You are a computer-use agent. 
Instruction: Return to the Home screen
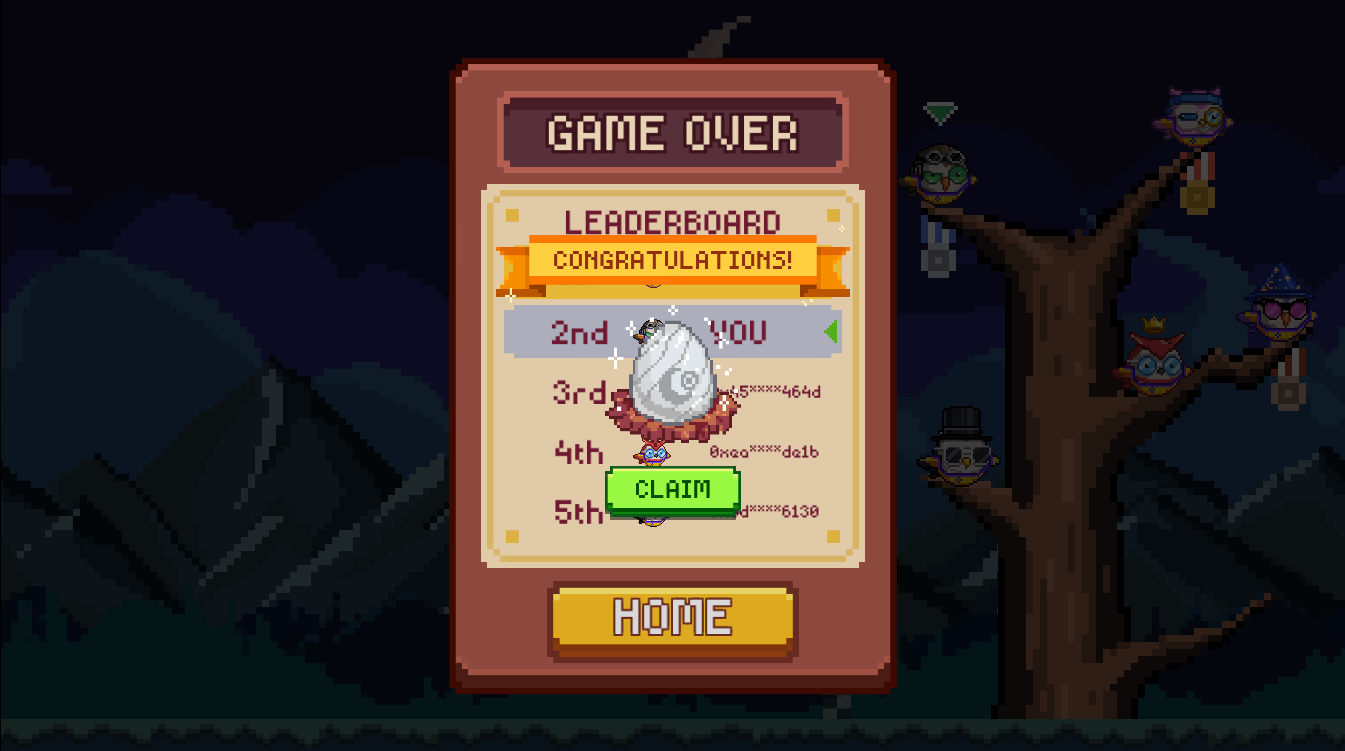point(672,618)
